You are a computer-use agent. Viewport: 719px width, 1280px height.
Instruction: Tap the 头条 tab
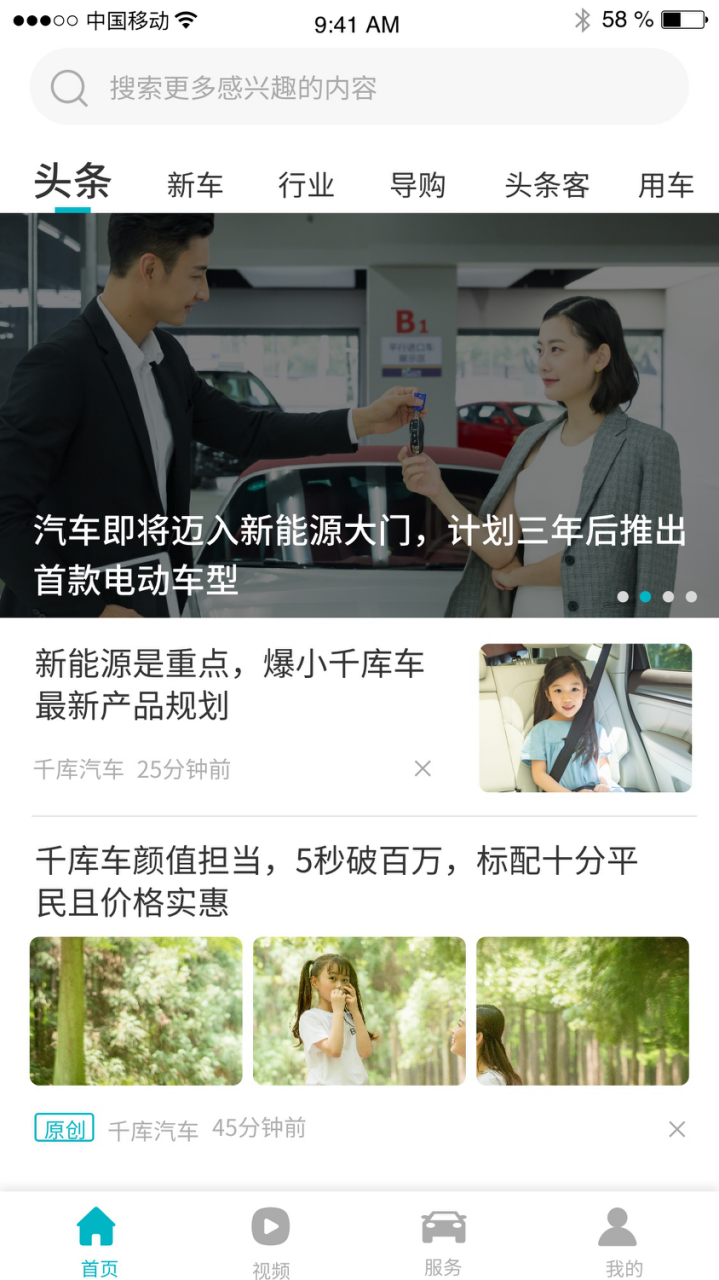72,183
